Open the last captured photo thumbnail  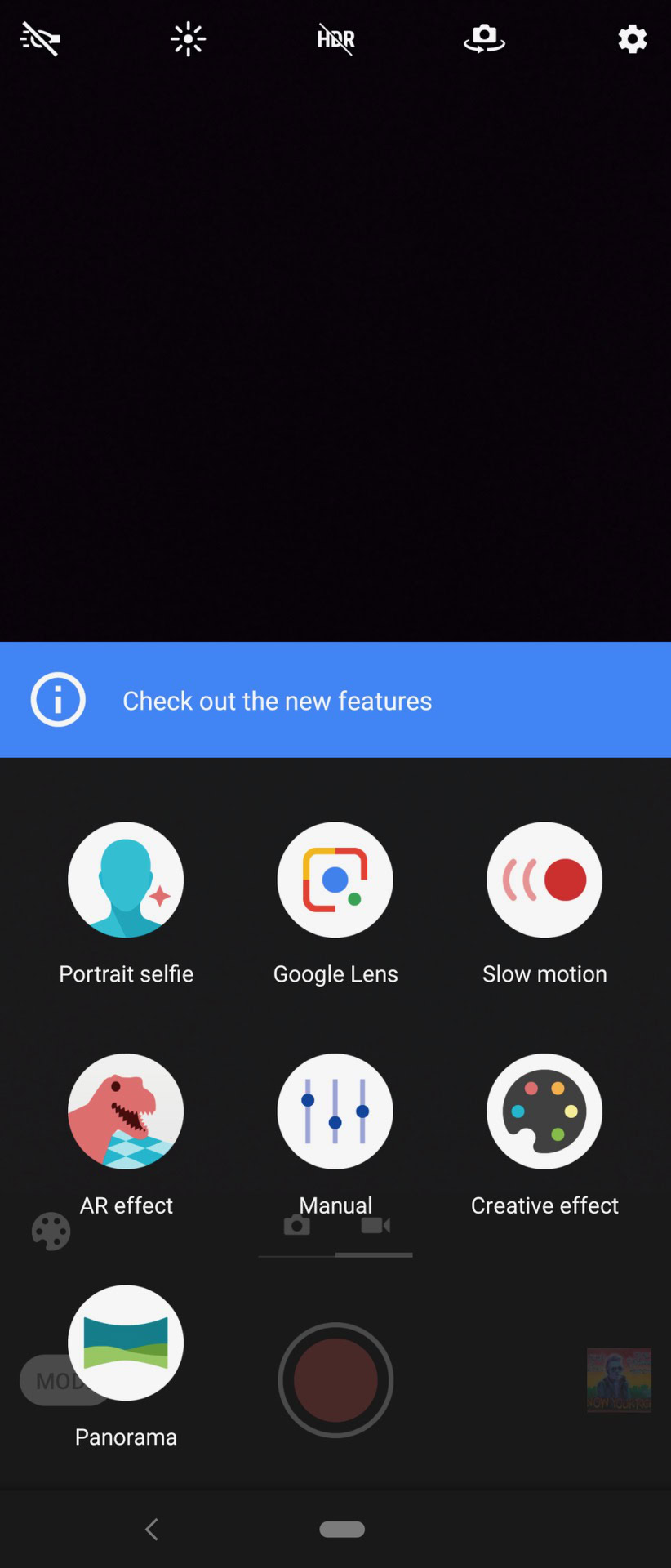click(619, 1380)
